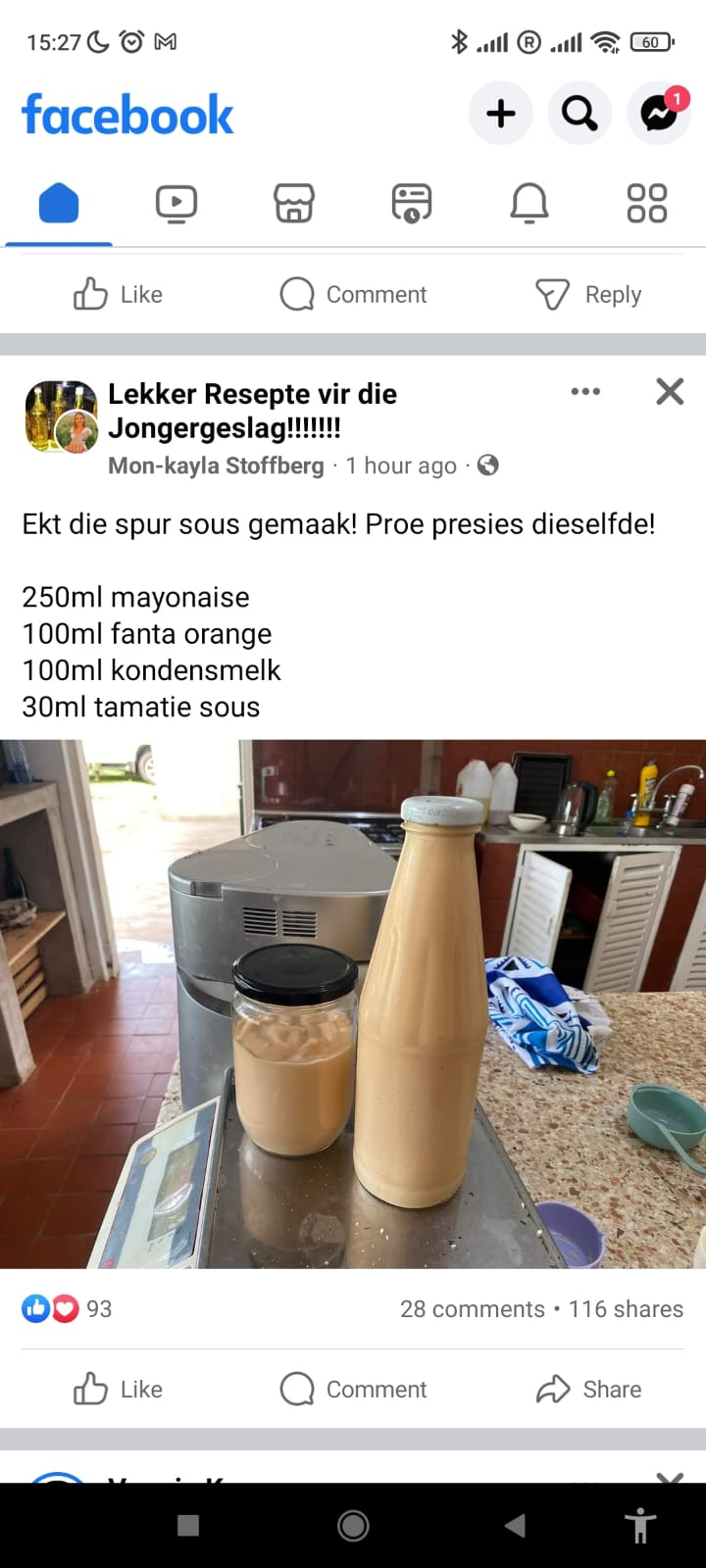This screenshot has width=706, height=1568.
Task: Open Messenger chats icon
Action: click(659, 114)
